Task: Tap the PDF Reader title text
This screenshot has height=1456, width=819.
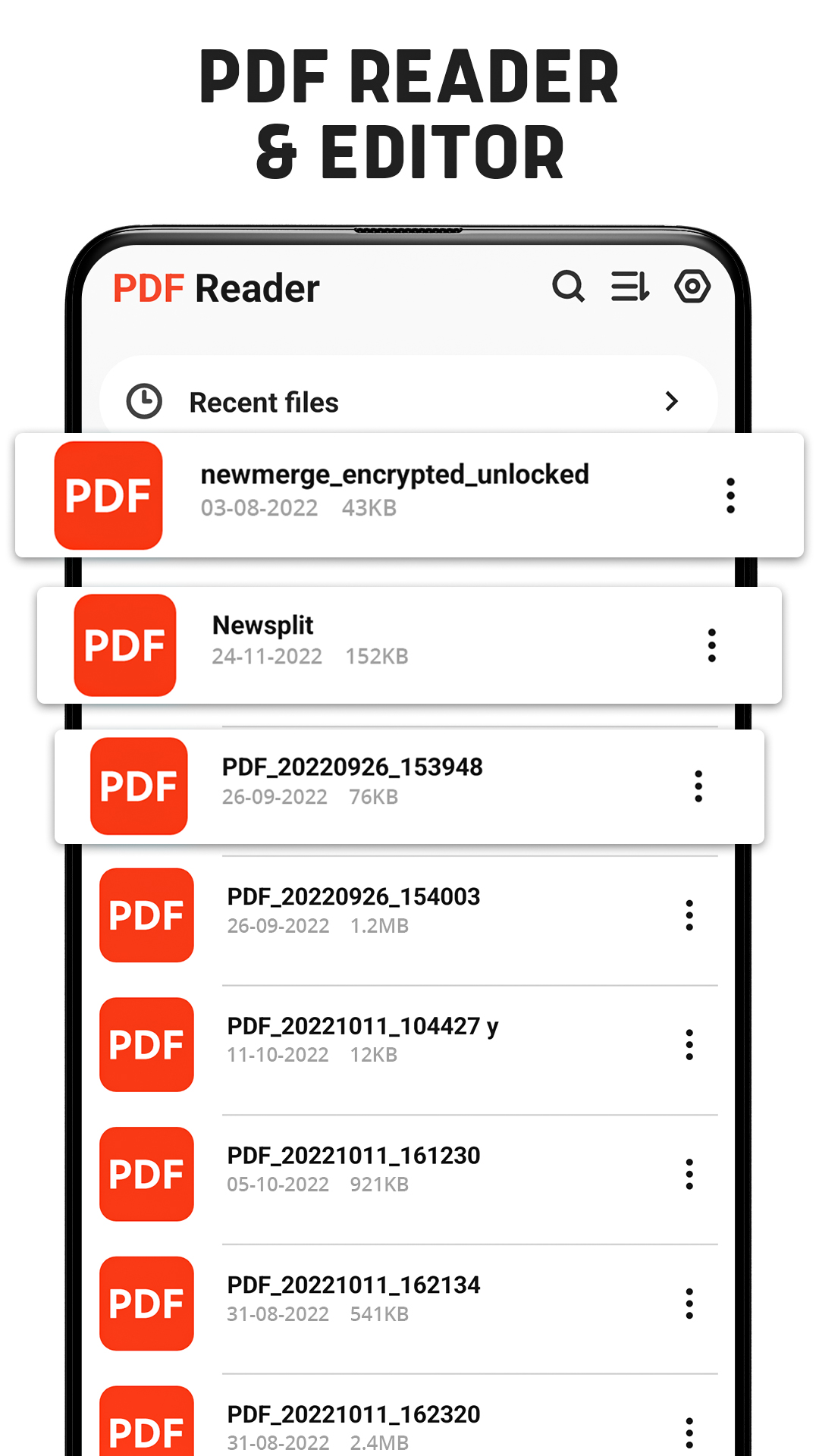Action: [218, 288]
